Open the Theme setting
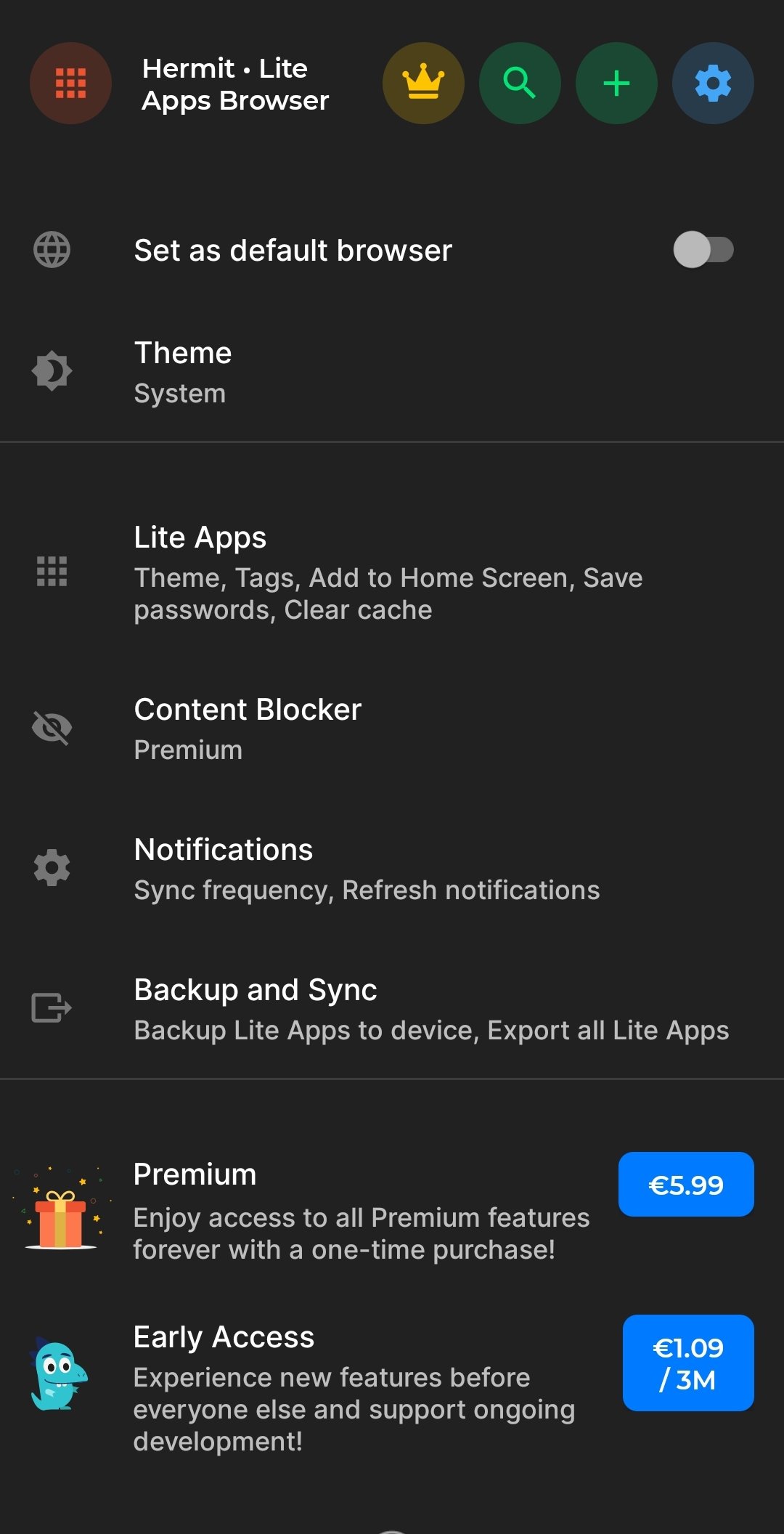The height and width of the screenshot is (1534, 784). coord(392,372)
